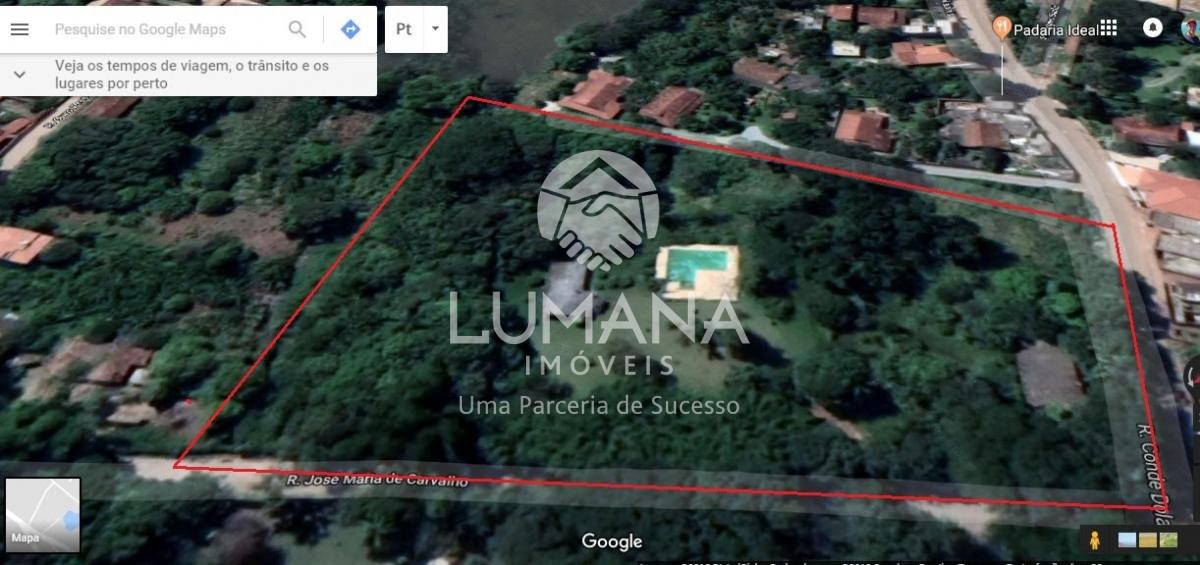
Task: Tap the Street View pegman
Action: click(x=1095, y=540)
